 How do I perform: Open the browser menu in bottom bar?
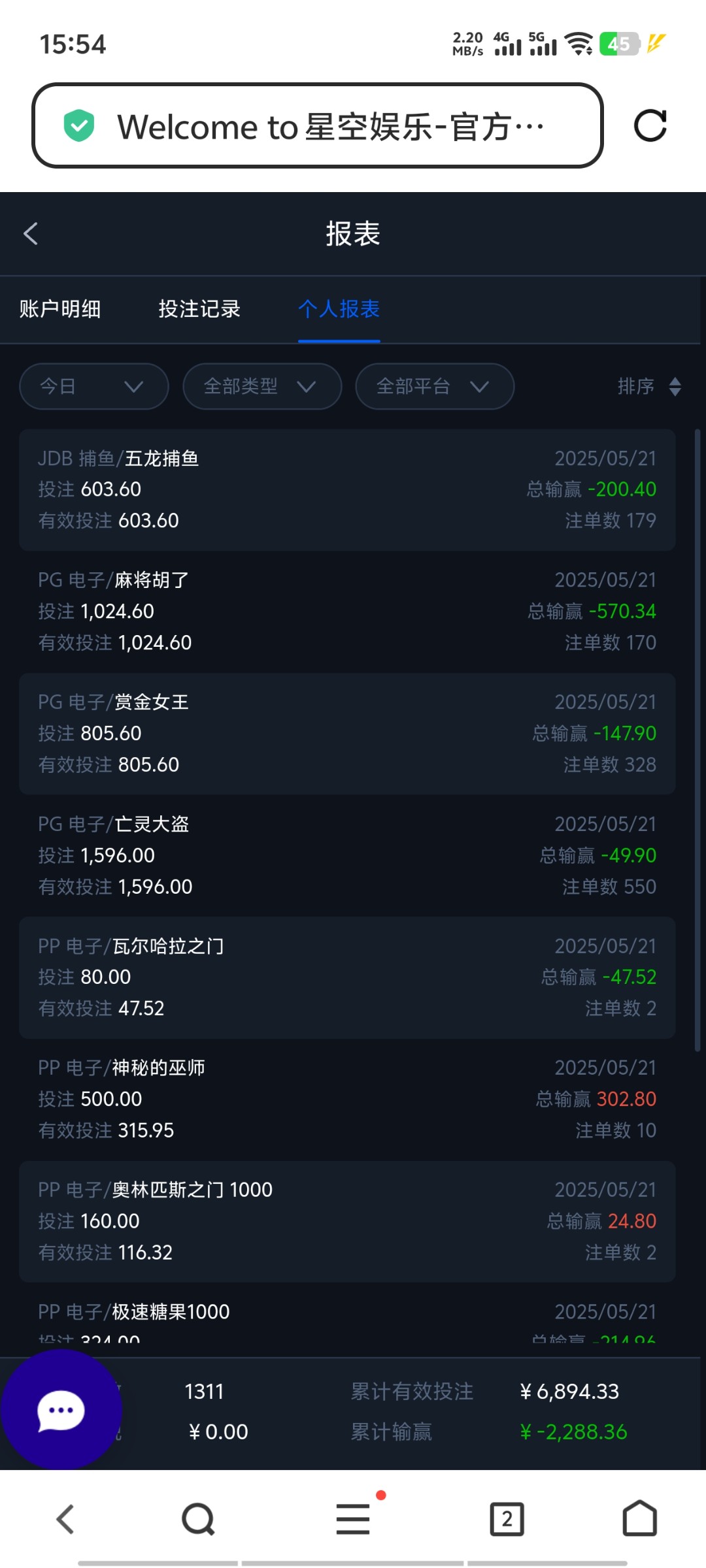click(x=353, y=1518)
